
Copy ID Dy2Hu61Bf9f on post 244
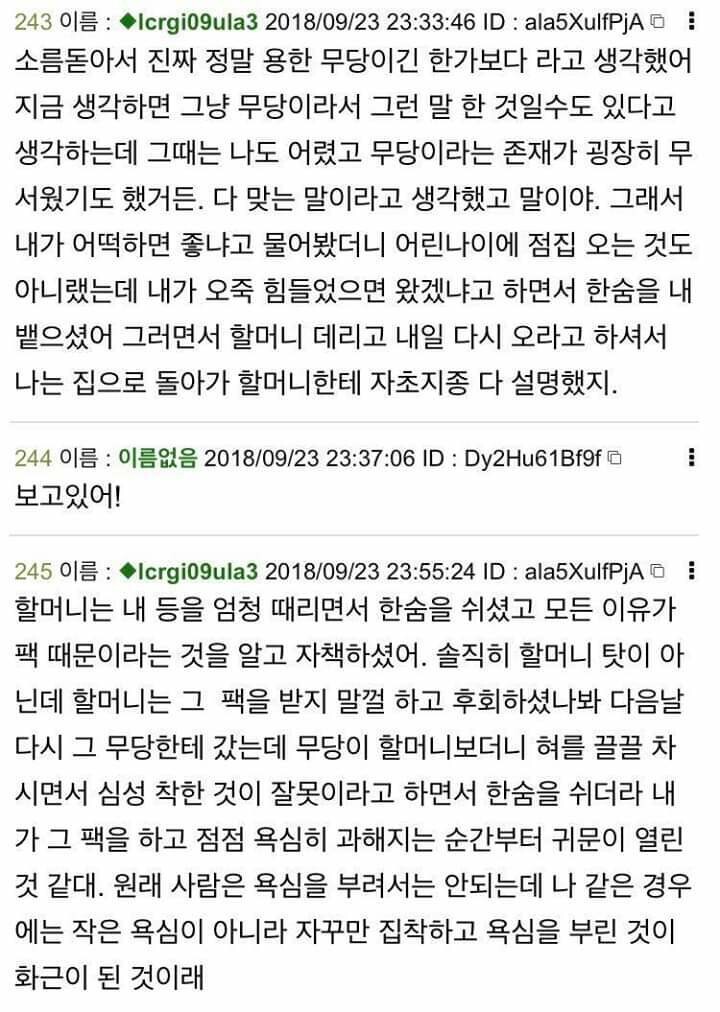pos(615,459)
